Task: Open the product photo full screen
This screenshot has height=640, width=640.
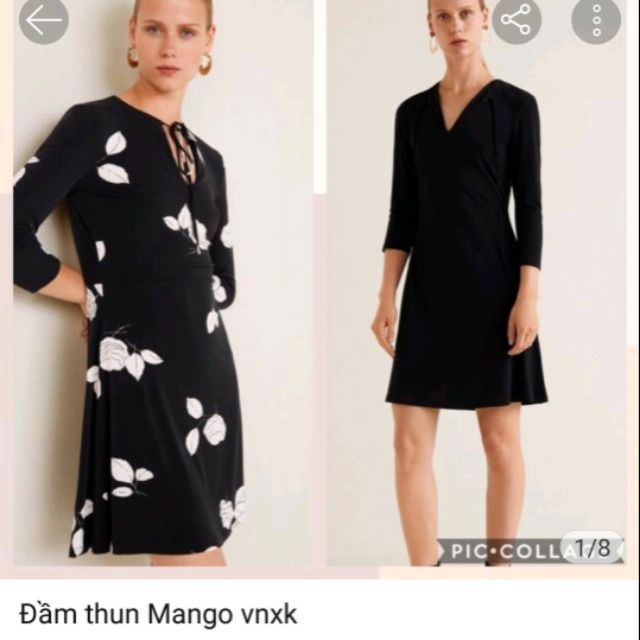Action: (x=320, y=300)
